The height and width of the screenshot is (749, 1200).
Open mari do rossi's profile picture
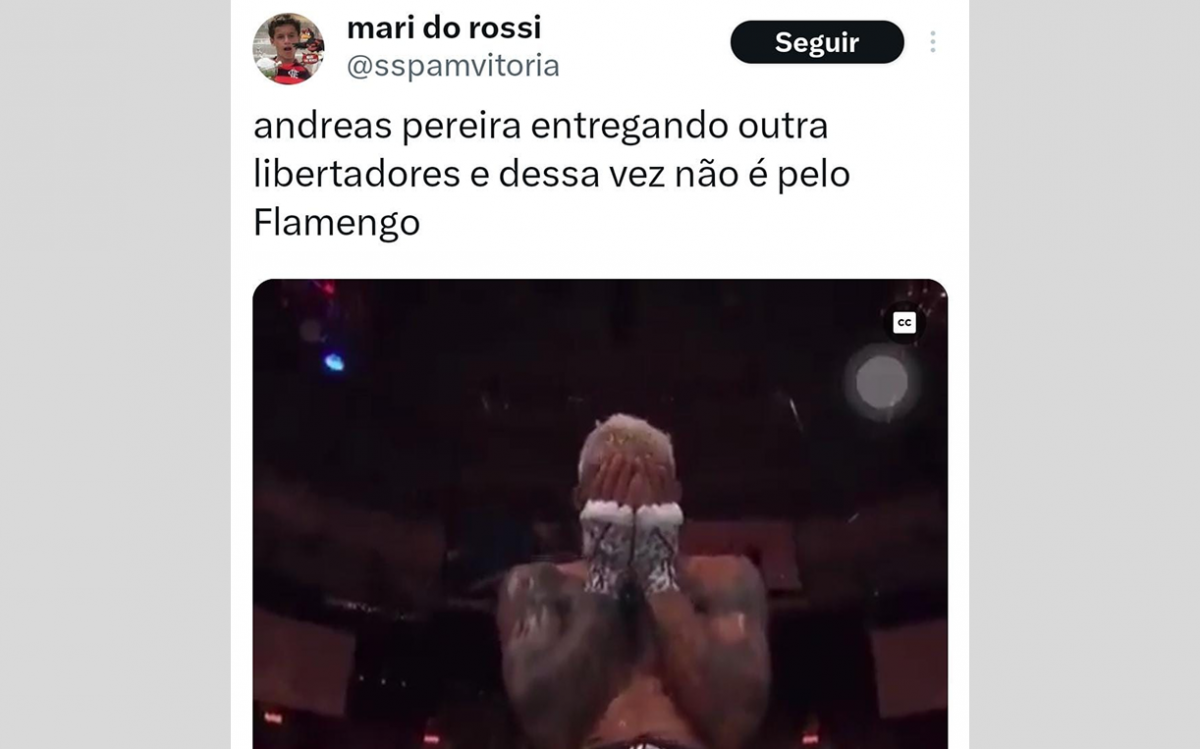click(288, 48)
